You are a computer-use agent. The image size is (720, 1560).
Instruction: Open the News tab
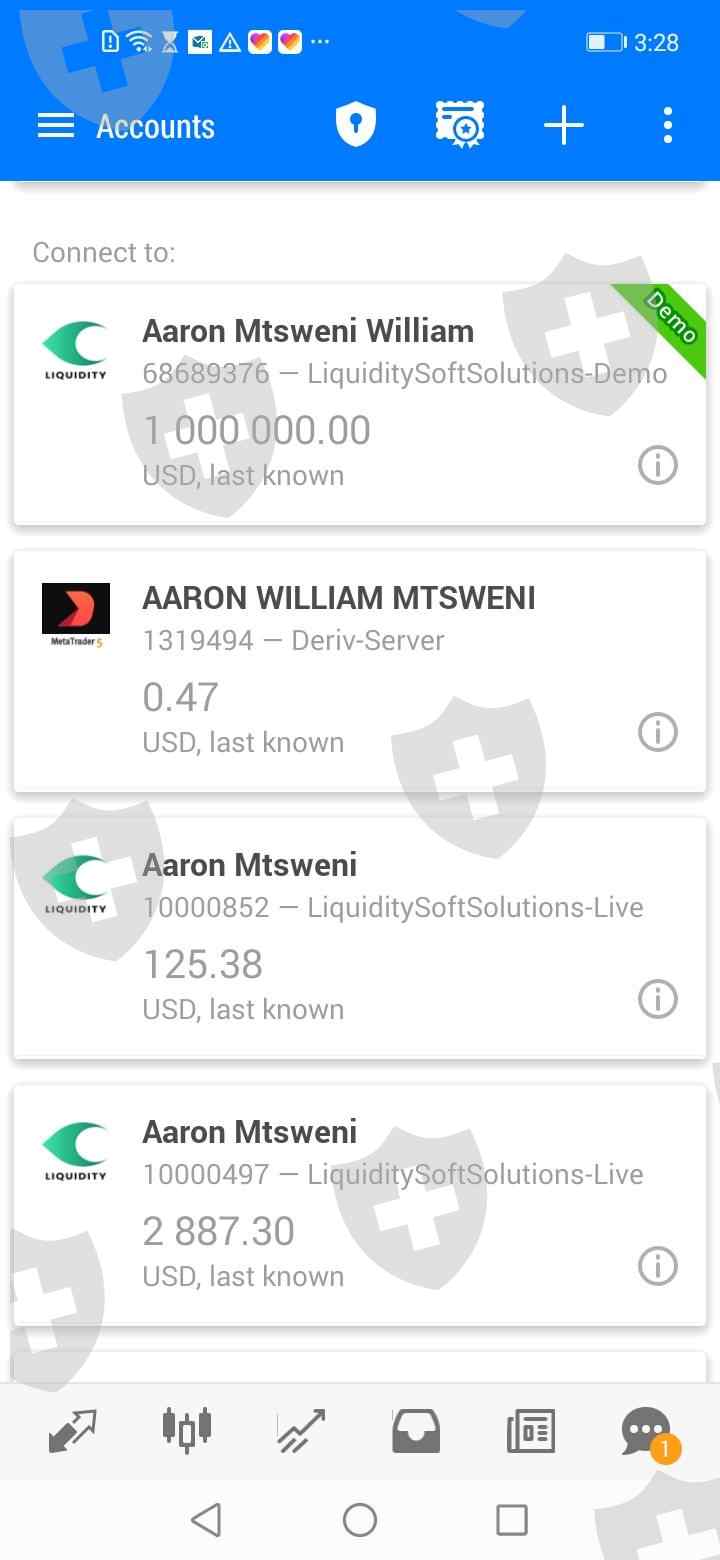[x=530, y=1431]
